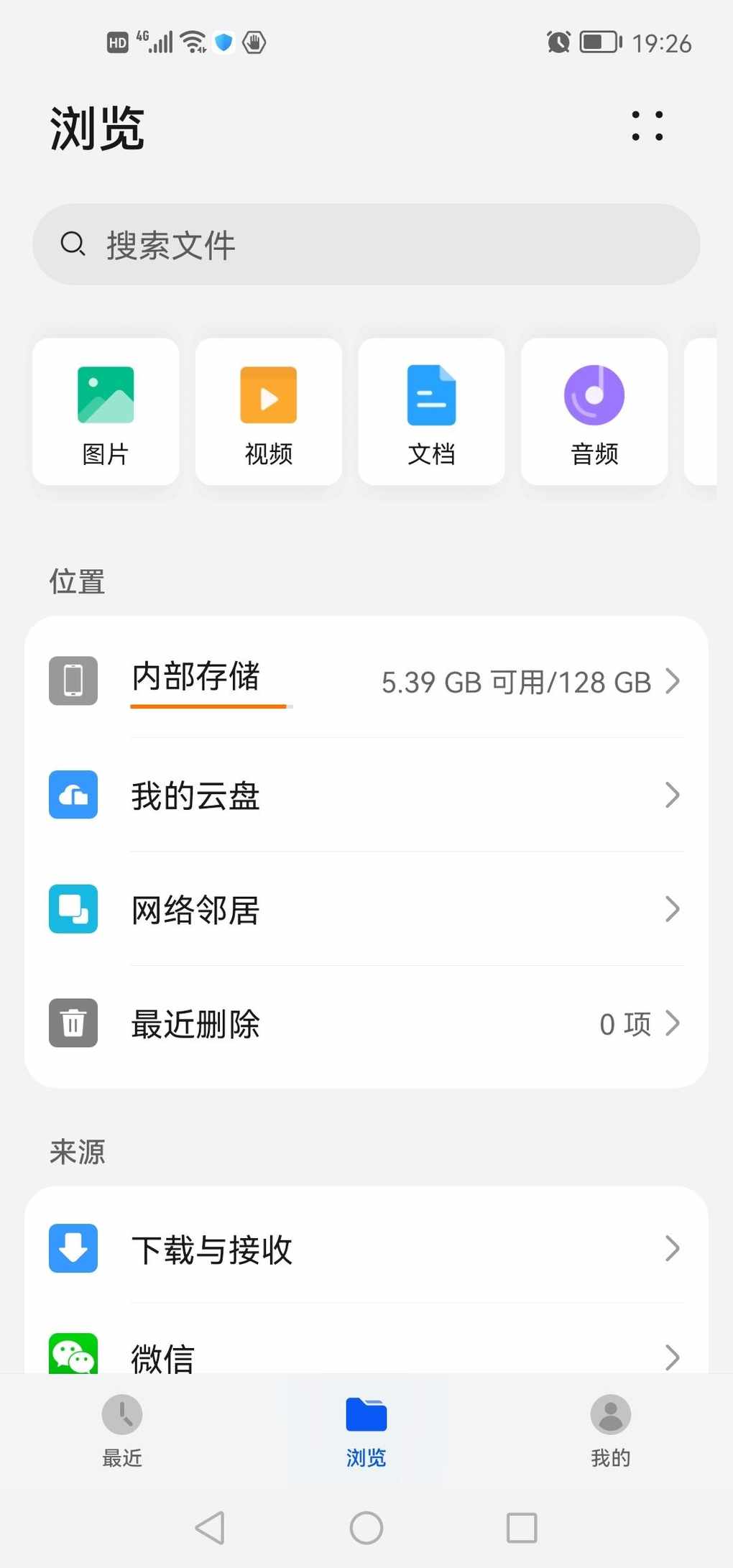Tap the 搜索文件 search box
The width and height of the screenshot is (733, 1568).
366,244
